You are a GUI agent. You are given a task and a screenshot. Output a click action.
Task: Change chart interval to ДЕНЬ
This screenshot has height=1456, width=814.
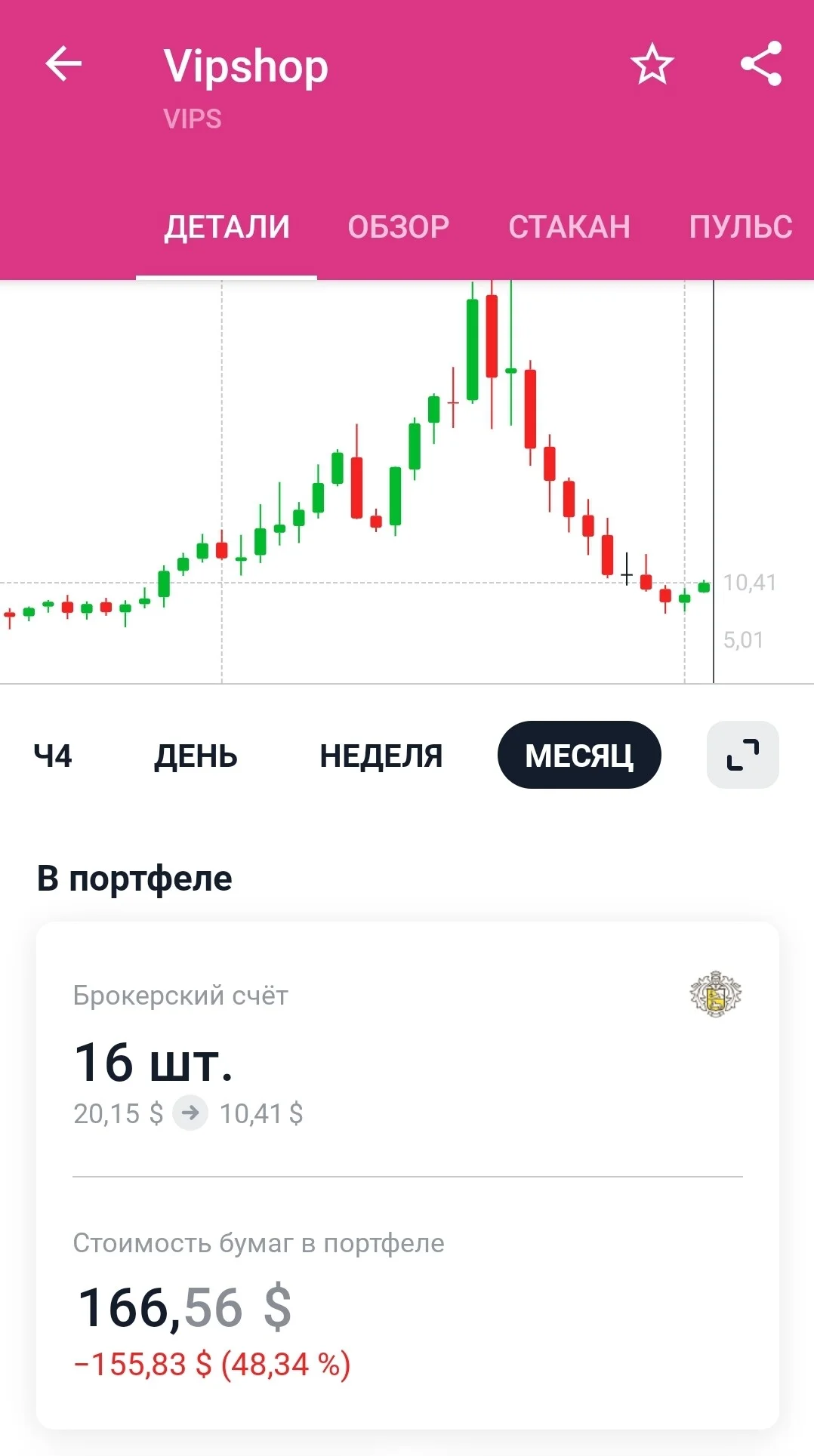click(x=196, y=756)
